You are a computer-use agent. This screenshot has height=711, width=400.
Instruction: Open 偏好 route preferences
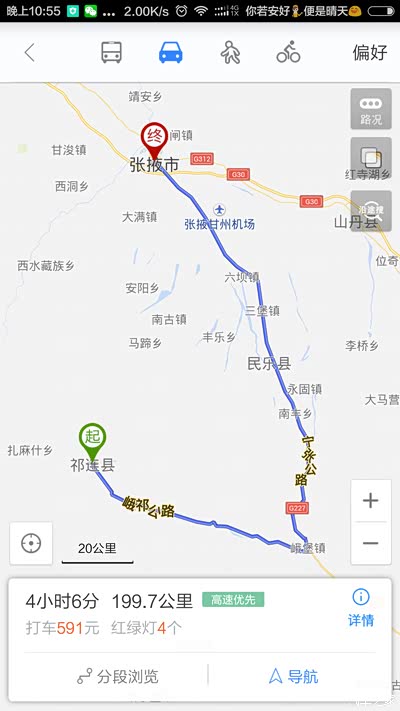(x=370, y=53)
